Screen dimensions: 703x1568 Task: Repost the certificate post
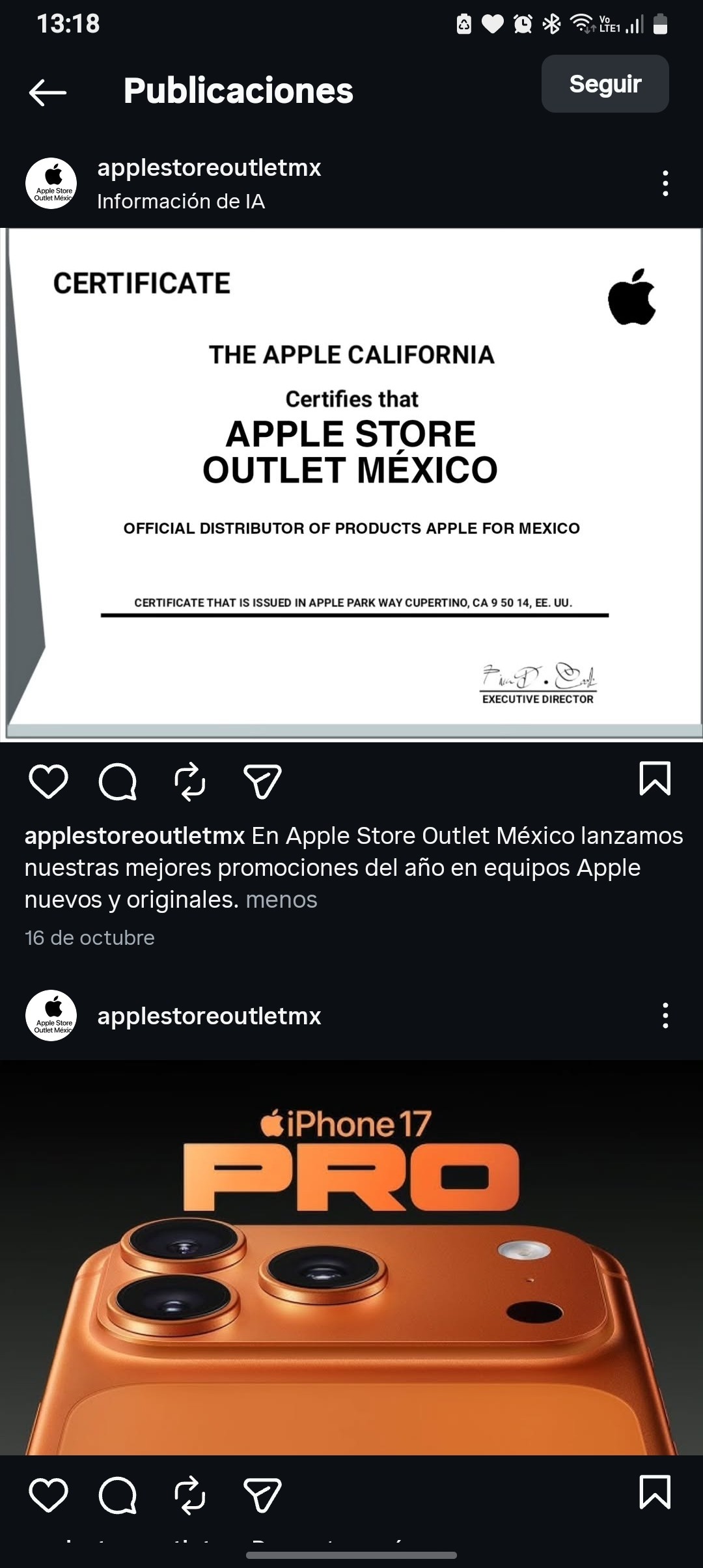coord(190,781)
